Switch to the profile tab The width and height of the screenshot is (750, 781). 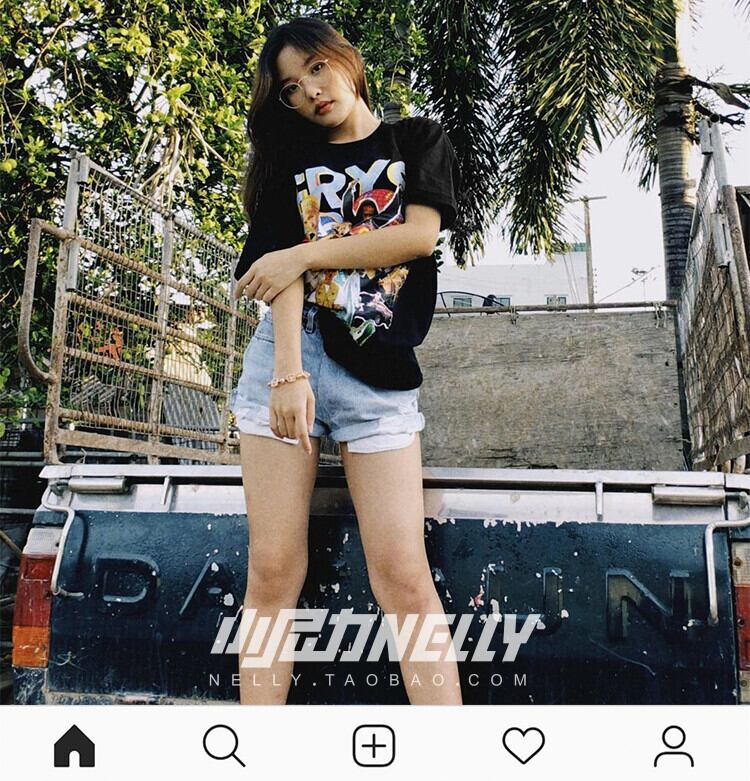tap(673, 746)
